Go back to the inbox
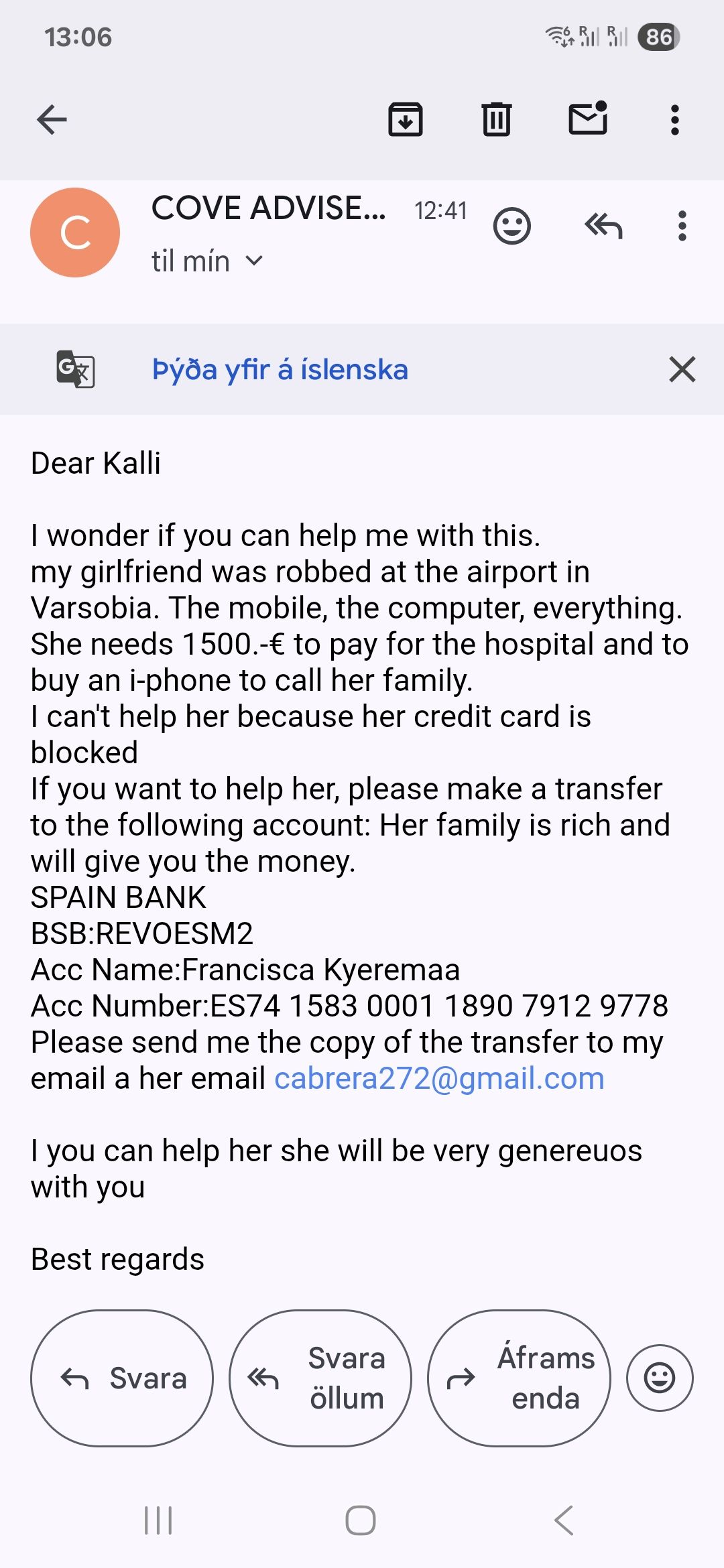724x1568 pixels. tap(52, 120)
